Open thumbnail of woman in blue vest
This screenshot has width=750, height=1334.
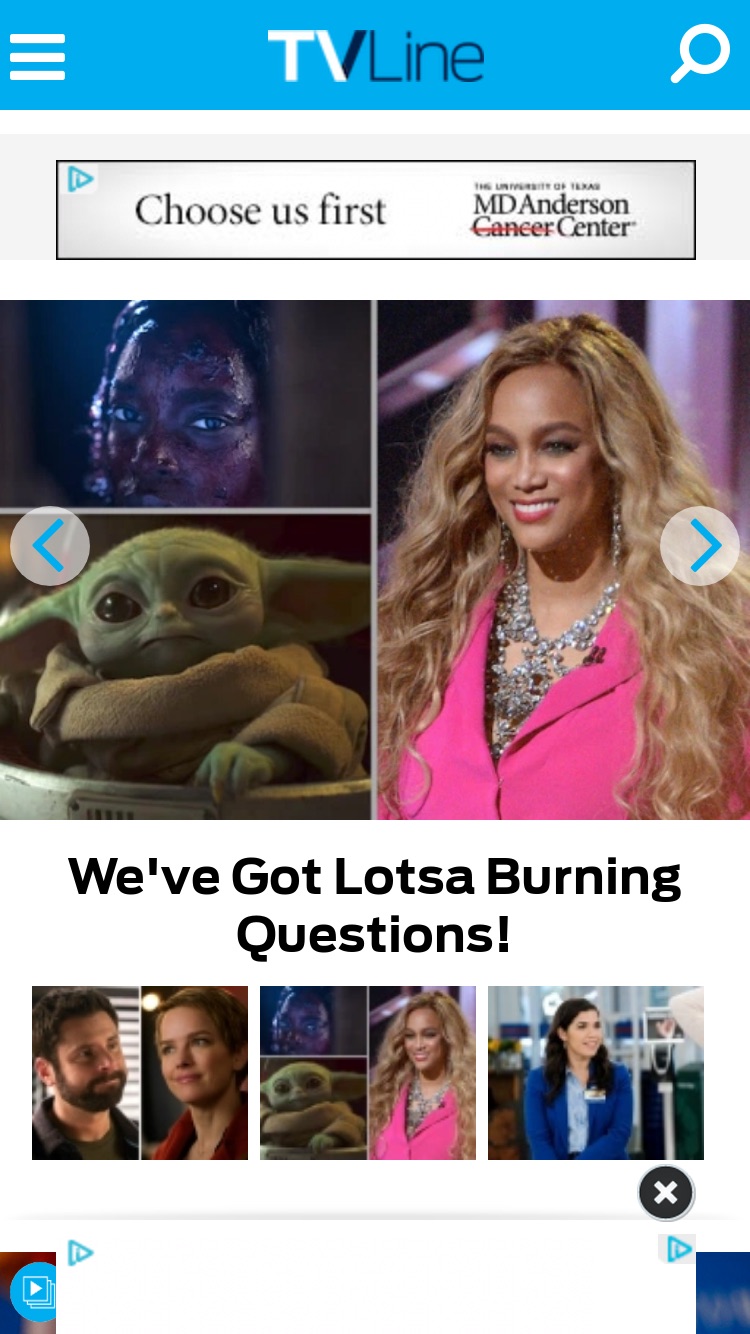596,1073
